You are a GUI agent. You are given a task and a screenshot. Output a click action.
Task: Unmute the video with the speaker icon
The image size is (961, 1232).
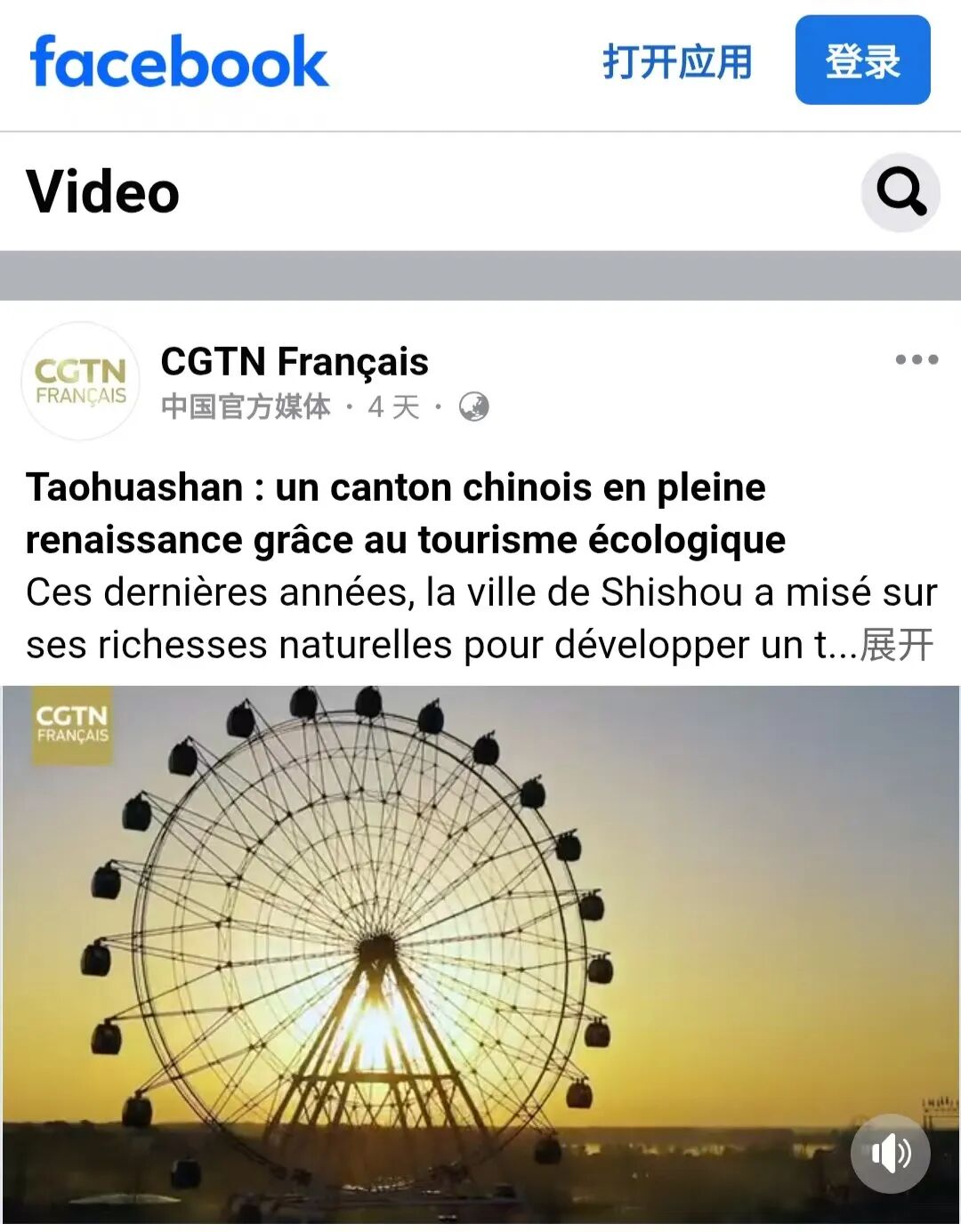point(890,1154)
